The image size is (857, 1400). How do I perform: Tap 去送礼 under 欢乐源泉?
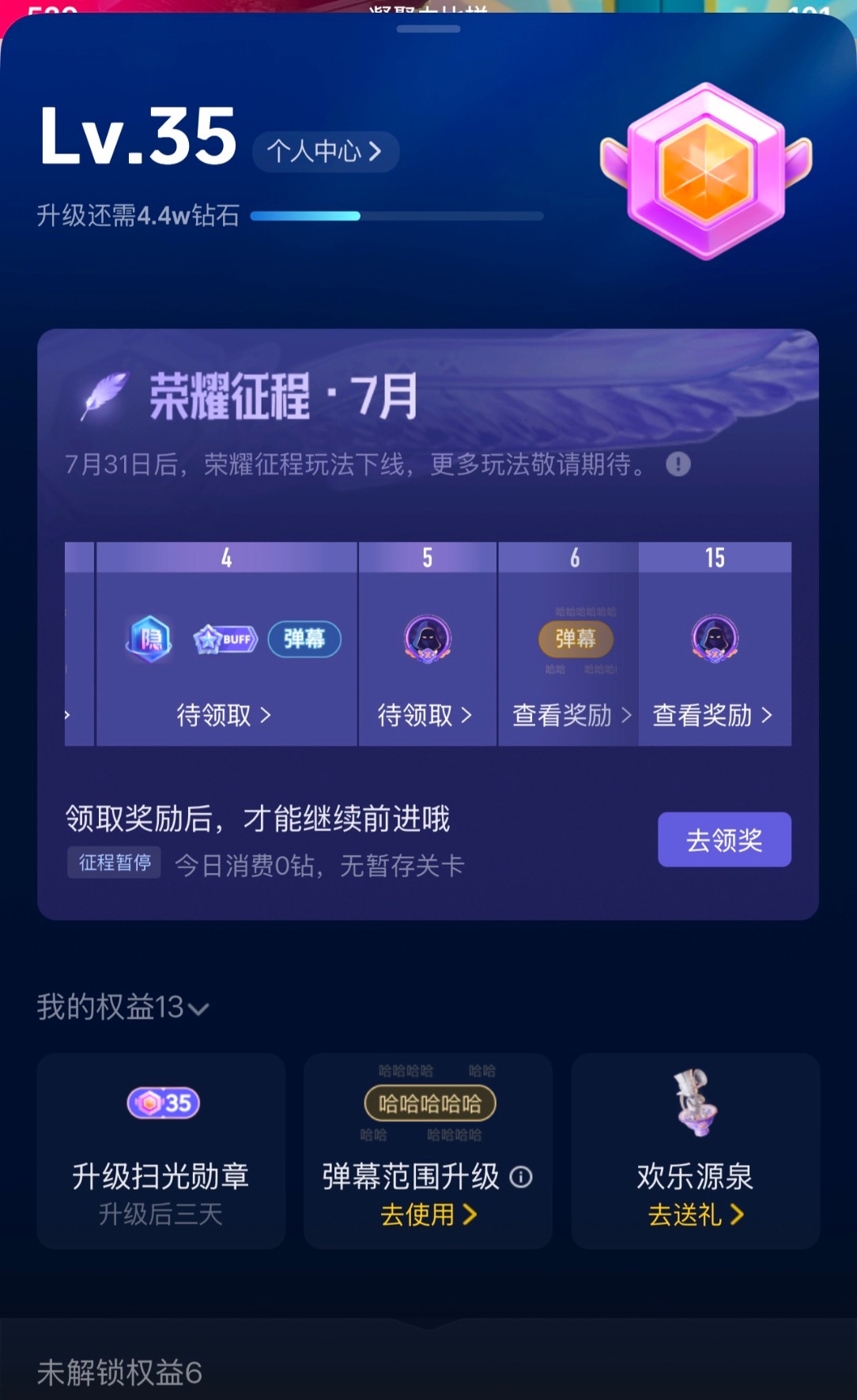coord(696,1214)
